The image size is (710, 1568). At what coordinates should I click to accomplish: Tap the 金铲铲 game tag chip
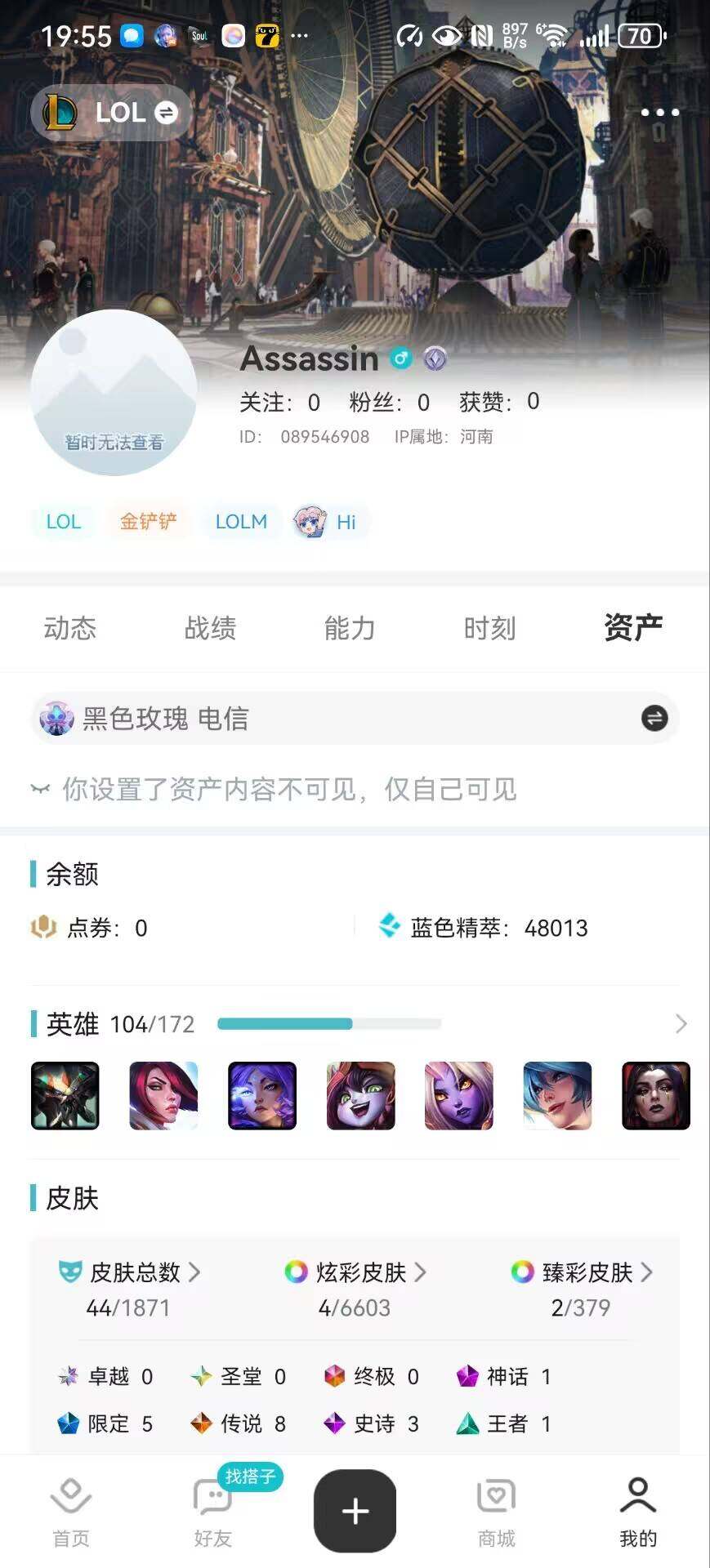pyautogui.click(x=148, y=521)
